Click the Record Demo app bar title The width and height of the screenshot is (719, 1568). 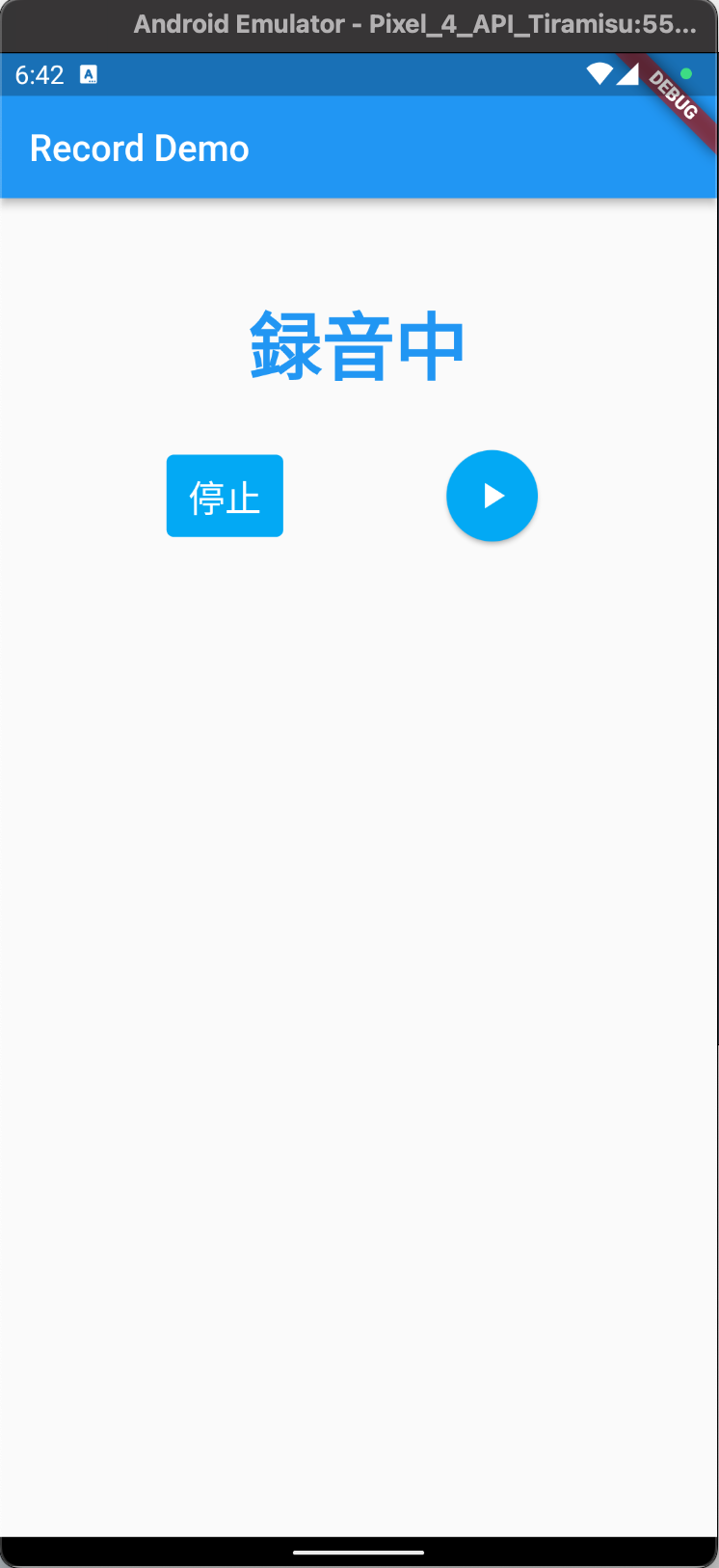[139, 149]
